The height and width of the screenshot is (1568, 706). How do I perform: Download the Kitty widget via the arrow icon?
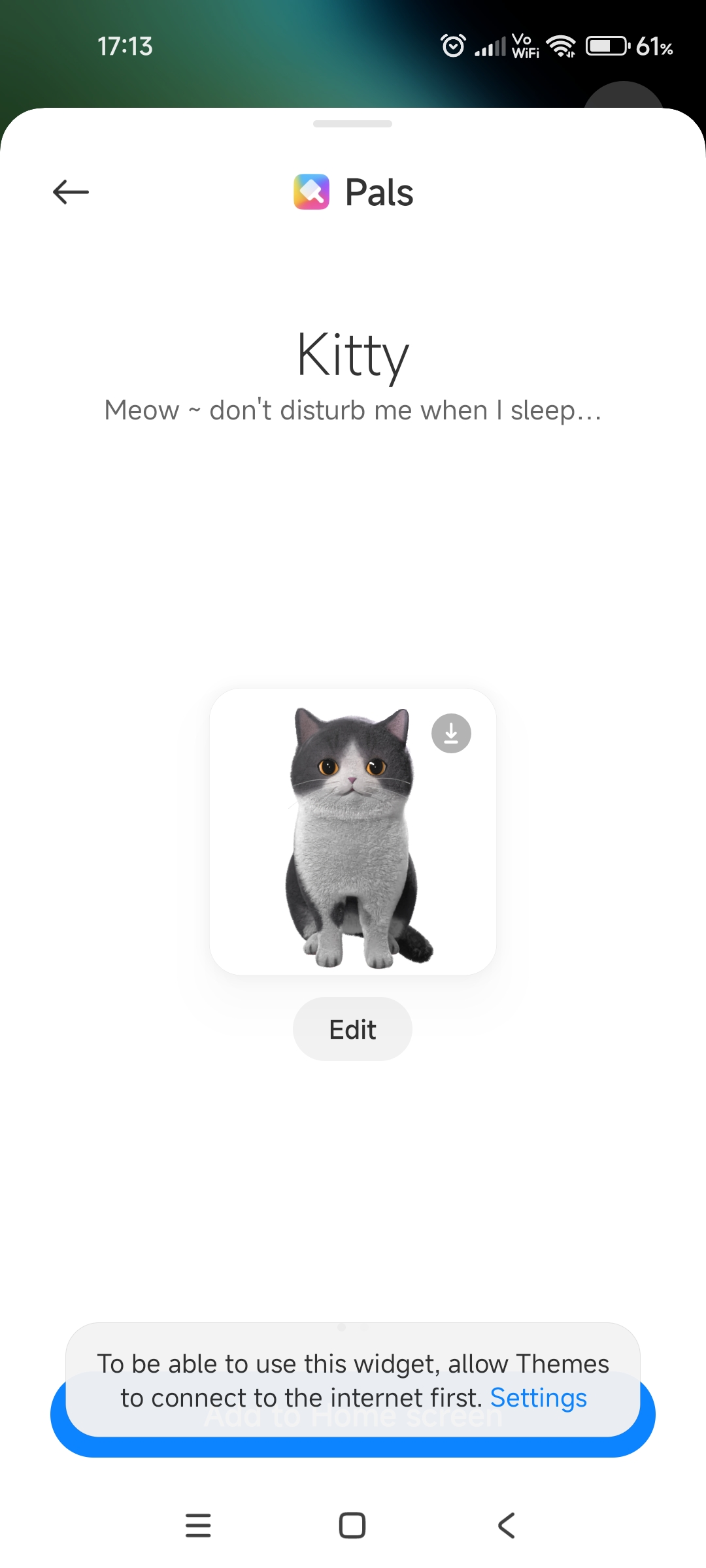point(451,733)
